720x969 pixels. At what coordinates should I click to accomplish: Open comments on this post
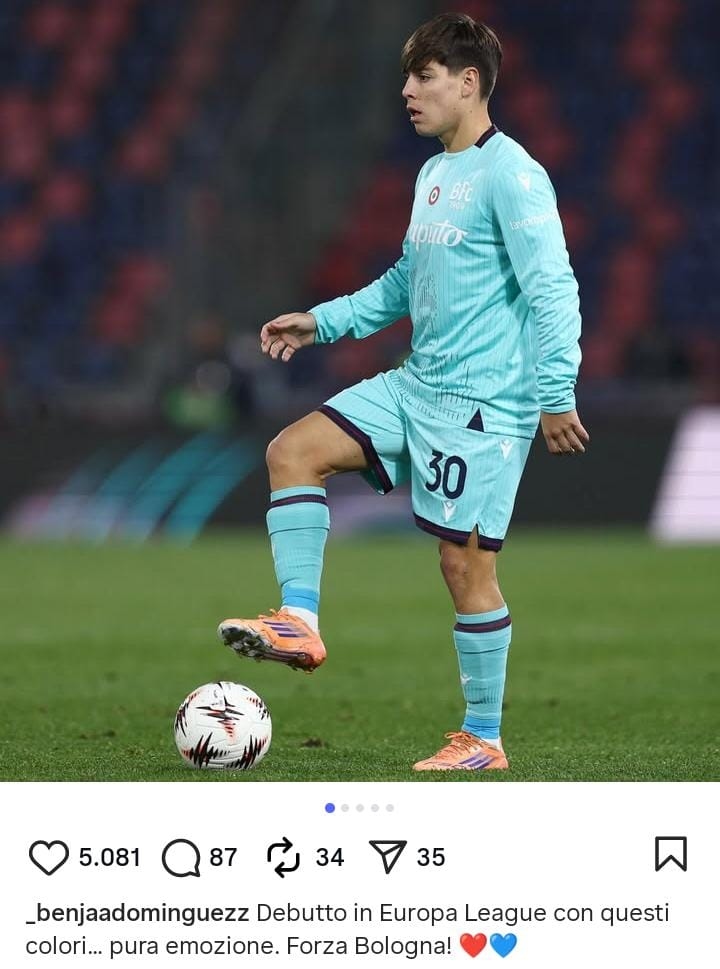[181, 857]
